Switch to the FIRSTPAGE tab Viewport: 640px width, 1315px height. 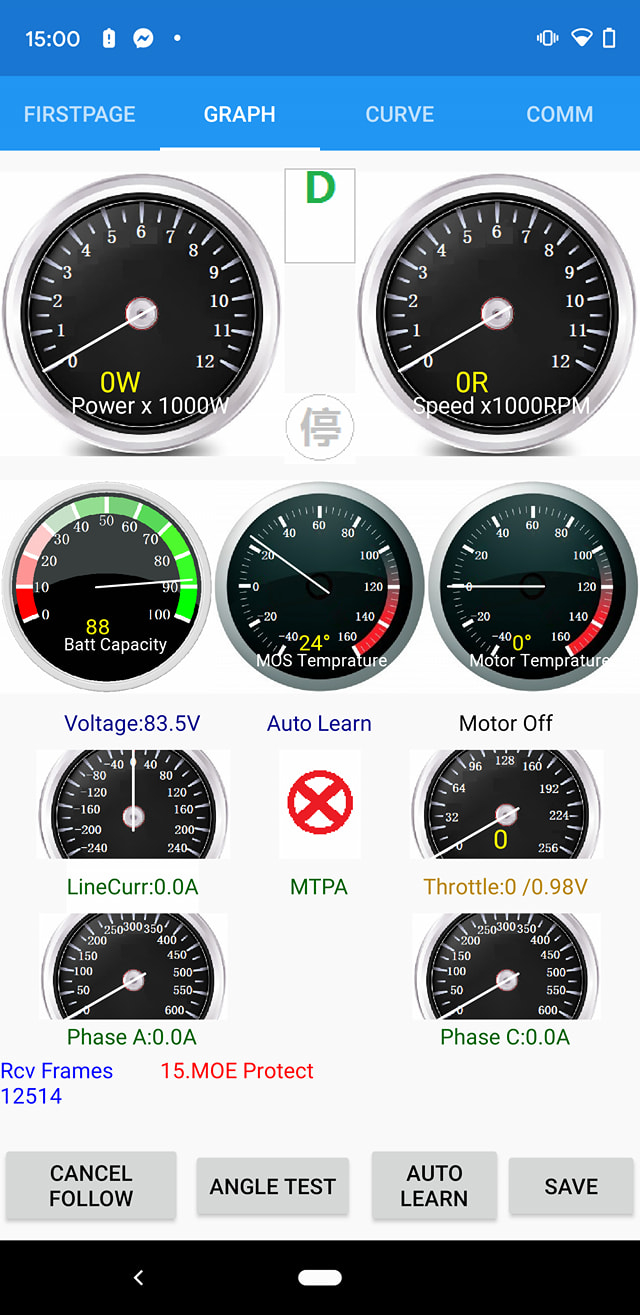click(x=80, y=114)
